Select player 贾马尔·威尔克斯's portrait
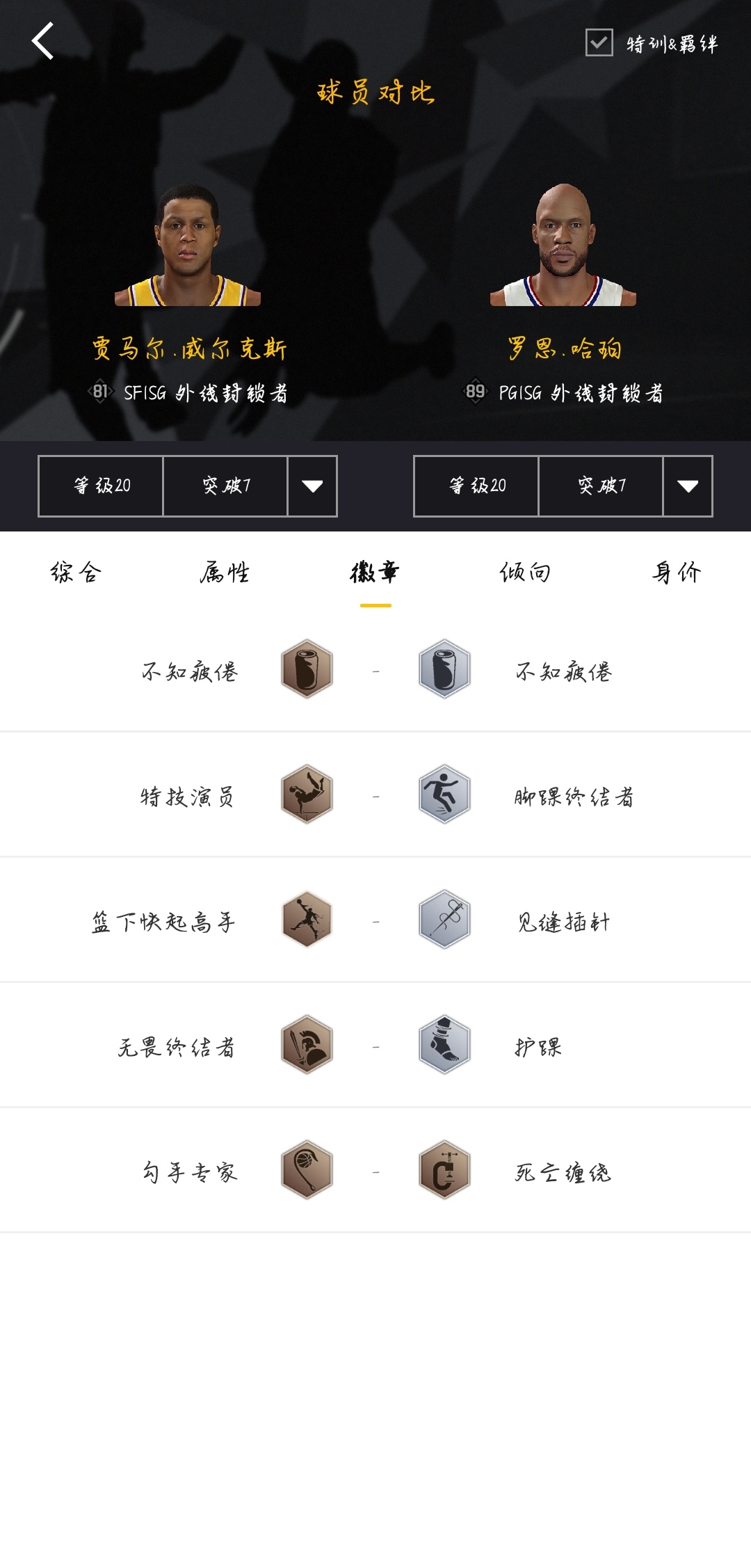Image resolution: width=751 pixels, height=1568 pixels. click(x=188, y=246)
